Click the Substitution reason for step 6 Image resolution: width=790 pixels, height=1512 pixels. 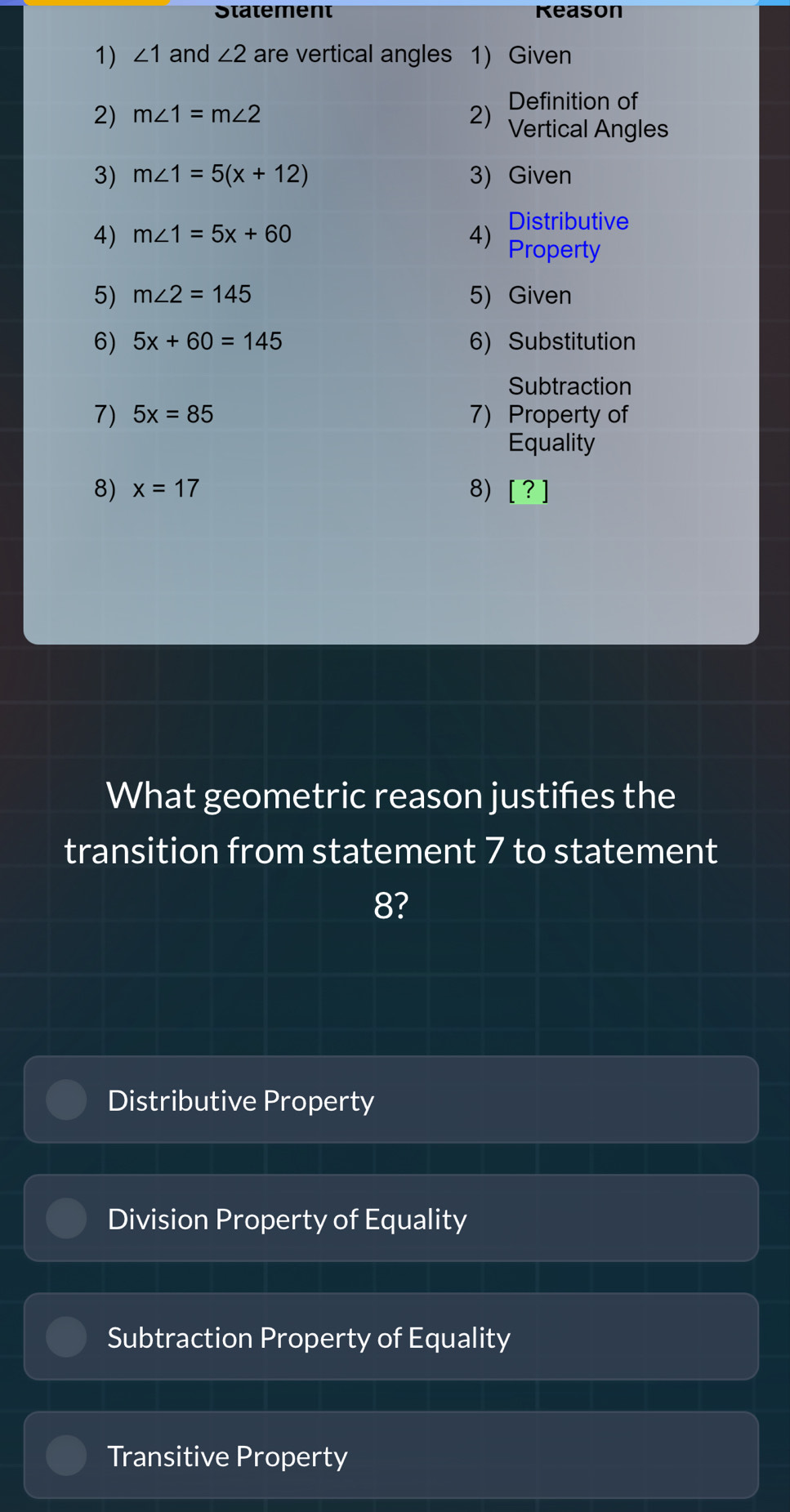pyautogui.click(x=571, y=341)
